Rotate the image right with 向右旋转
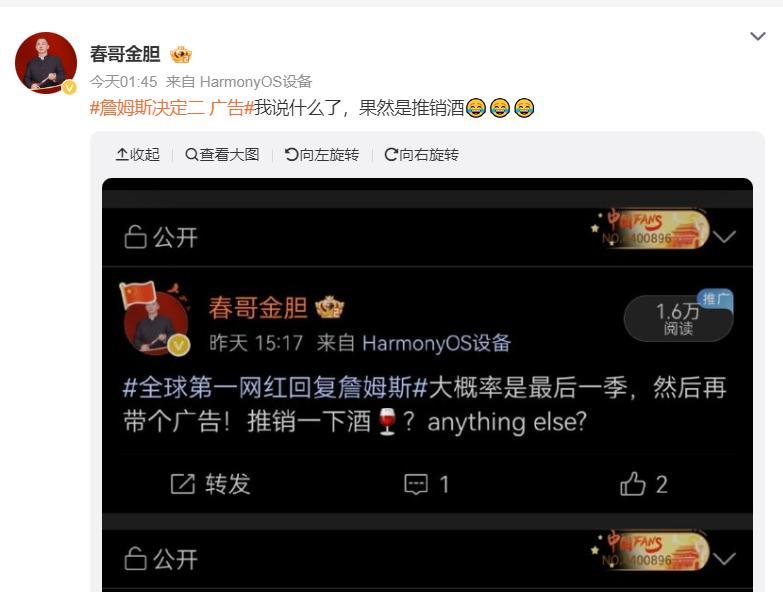This screenshot has width=783, height=592. pyautogui.click(x=421, y=155)
